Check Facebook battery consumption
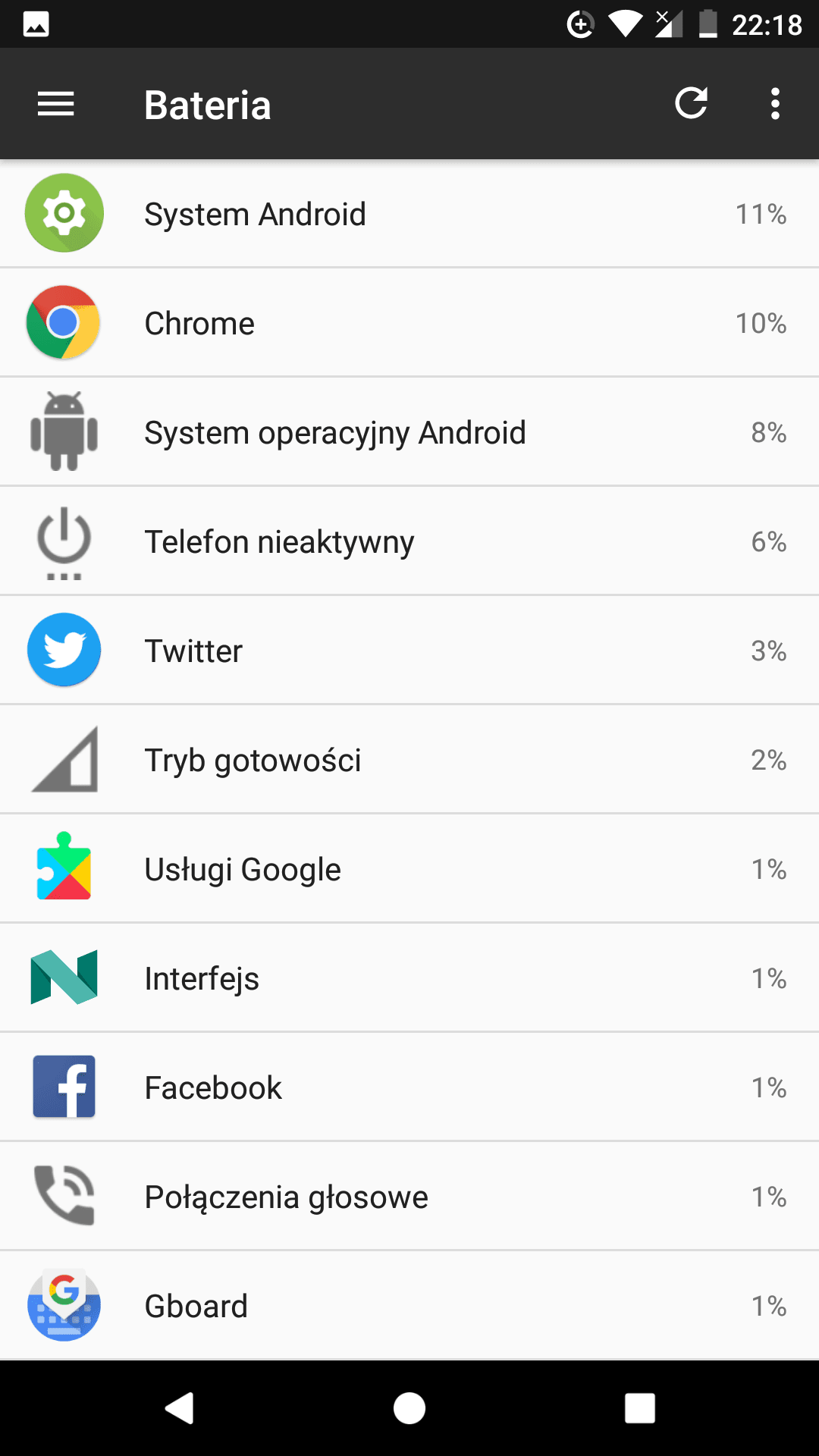 coord(409,1087)
